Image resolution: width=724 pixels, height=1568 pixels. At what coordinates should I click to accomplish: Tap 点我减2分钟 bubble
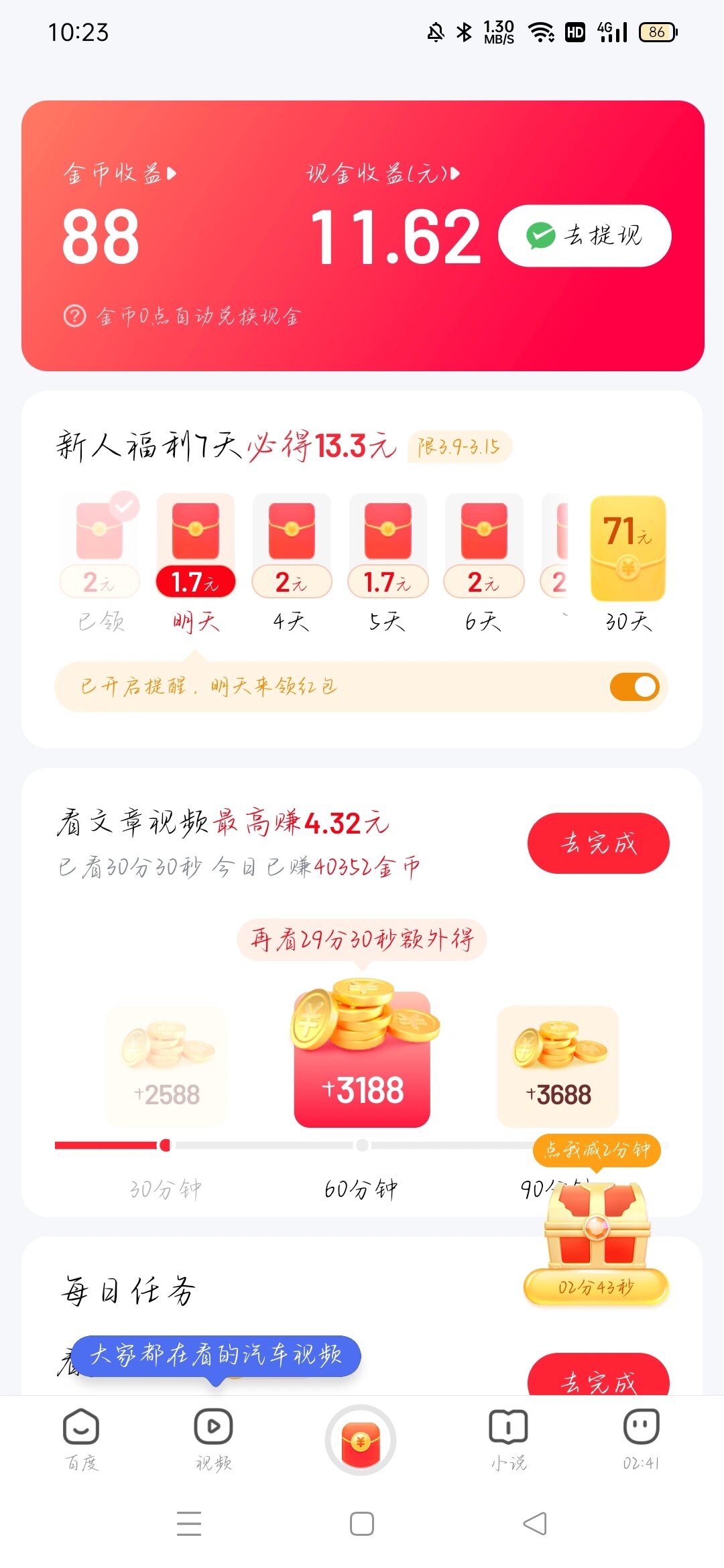point(597,1150)
